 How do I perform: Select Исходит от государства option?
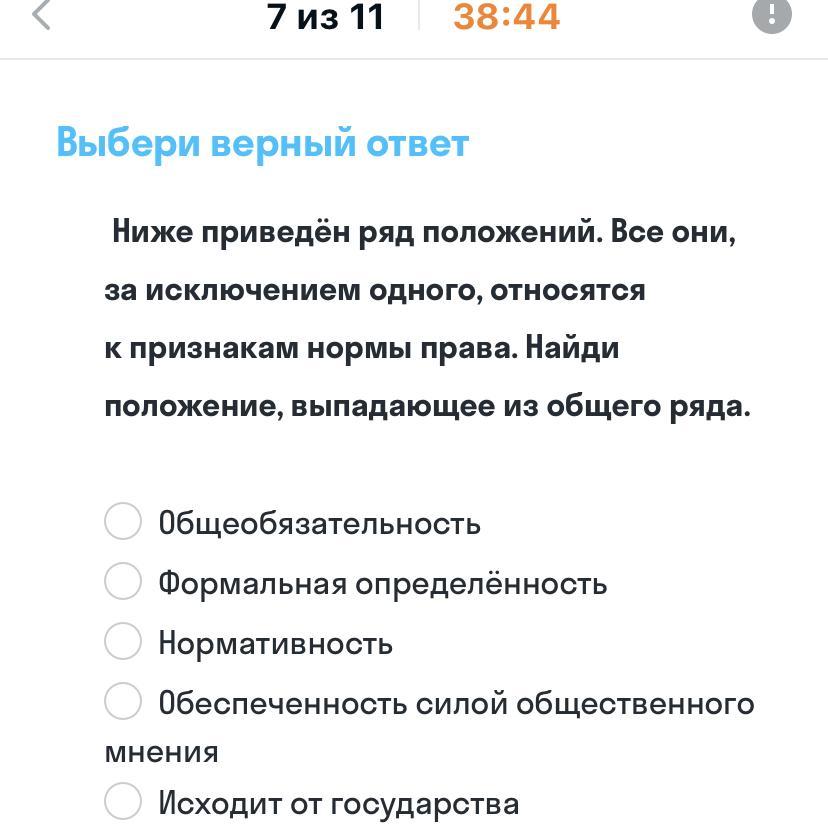[x=123, y=800]
